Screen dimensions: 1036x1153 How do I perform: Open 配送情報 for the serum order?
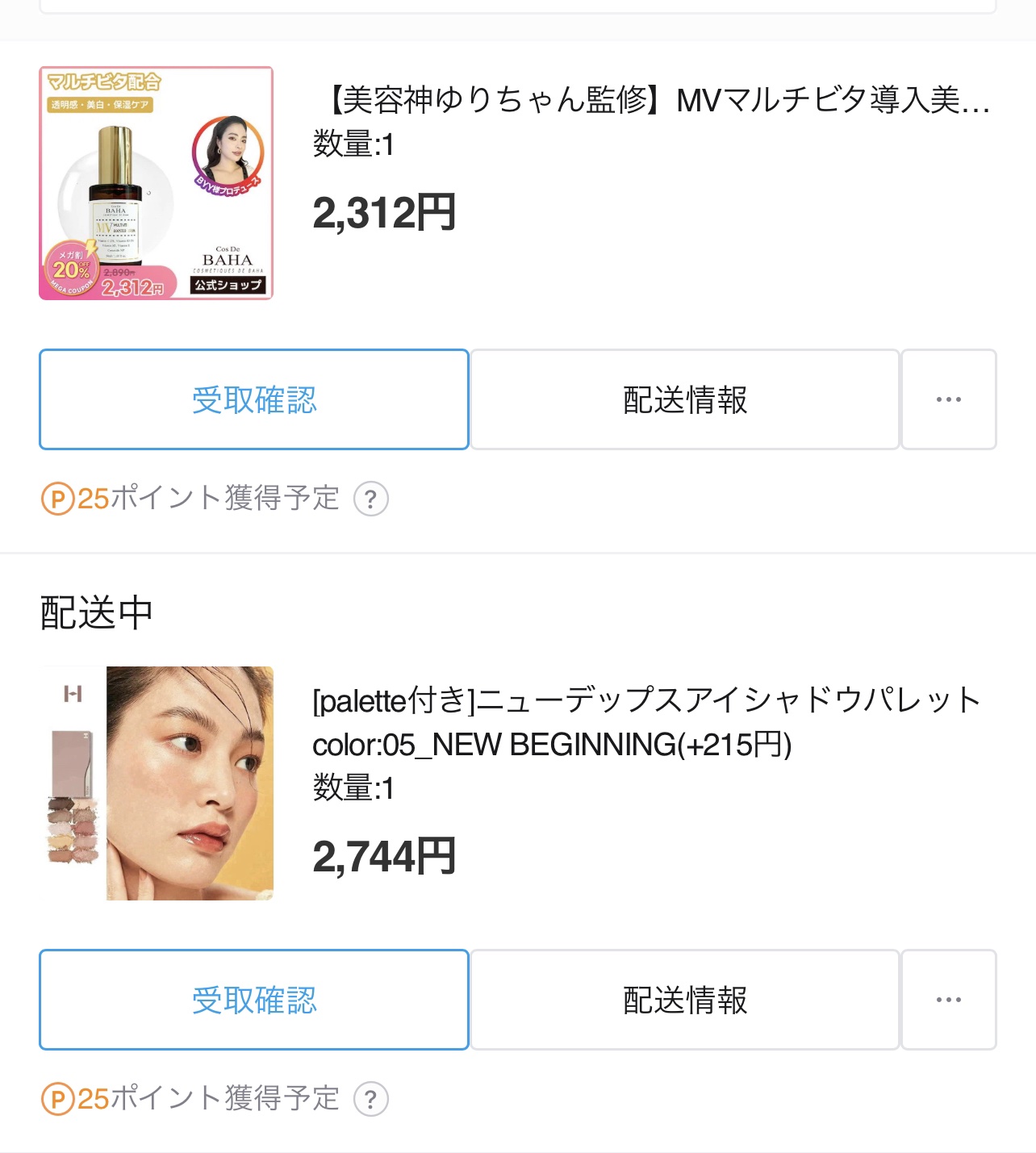coord(683,399)
